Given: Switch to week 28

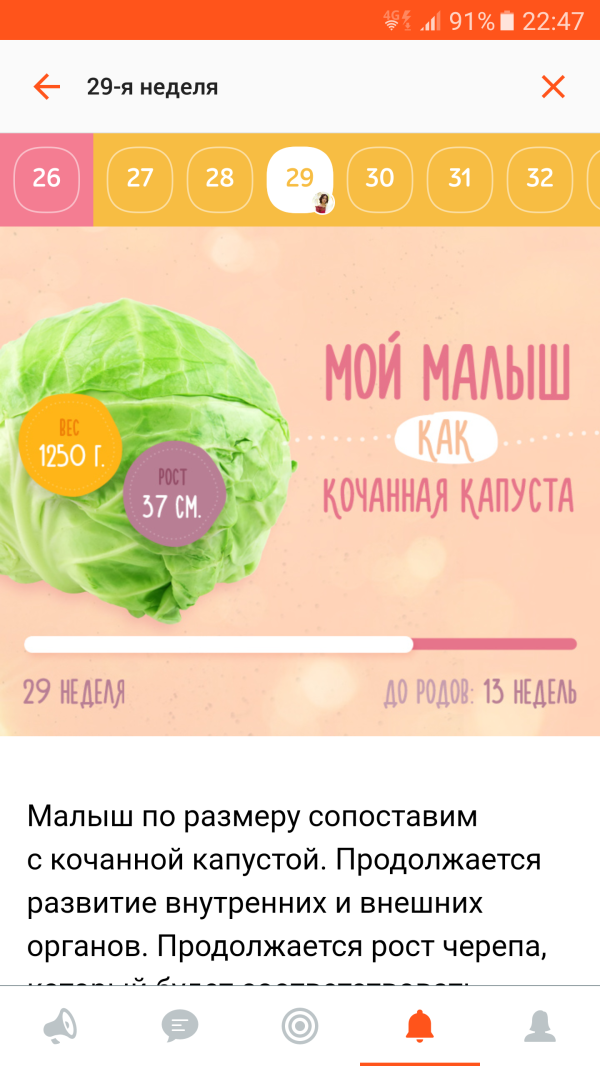Looking at the screenshot, I should pyautogui.click(x=220, y=179).
